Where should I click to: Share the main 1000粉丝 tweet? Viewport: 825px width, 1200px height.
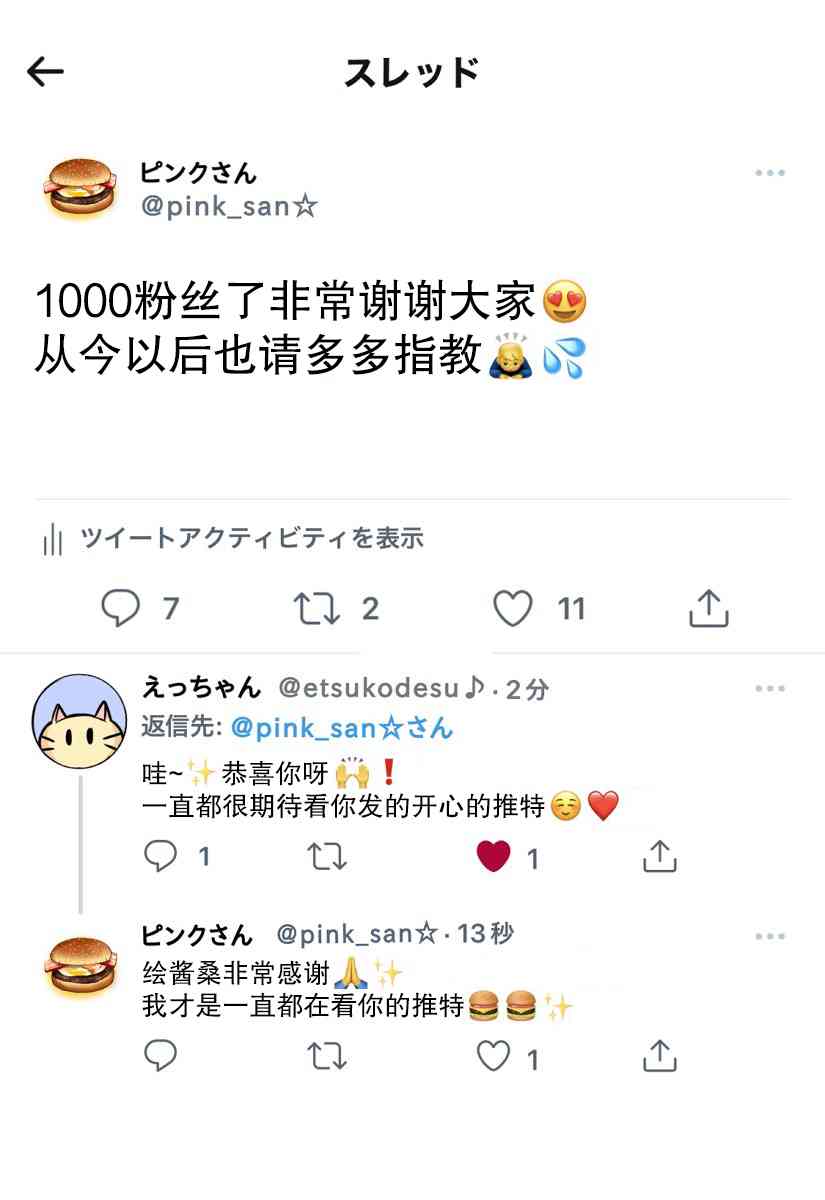[708, 608]
